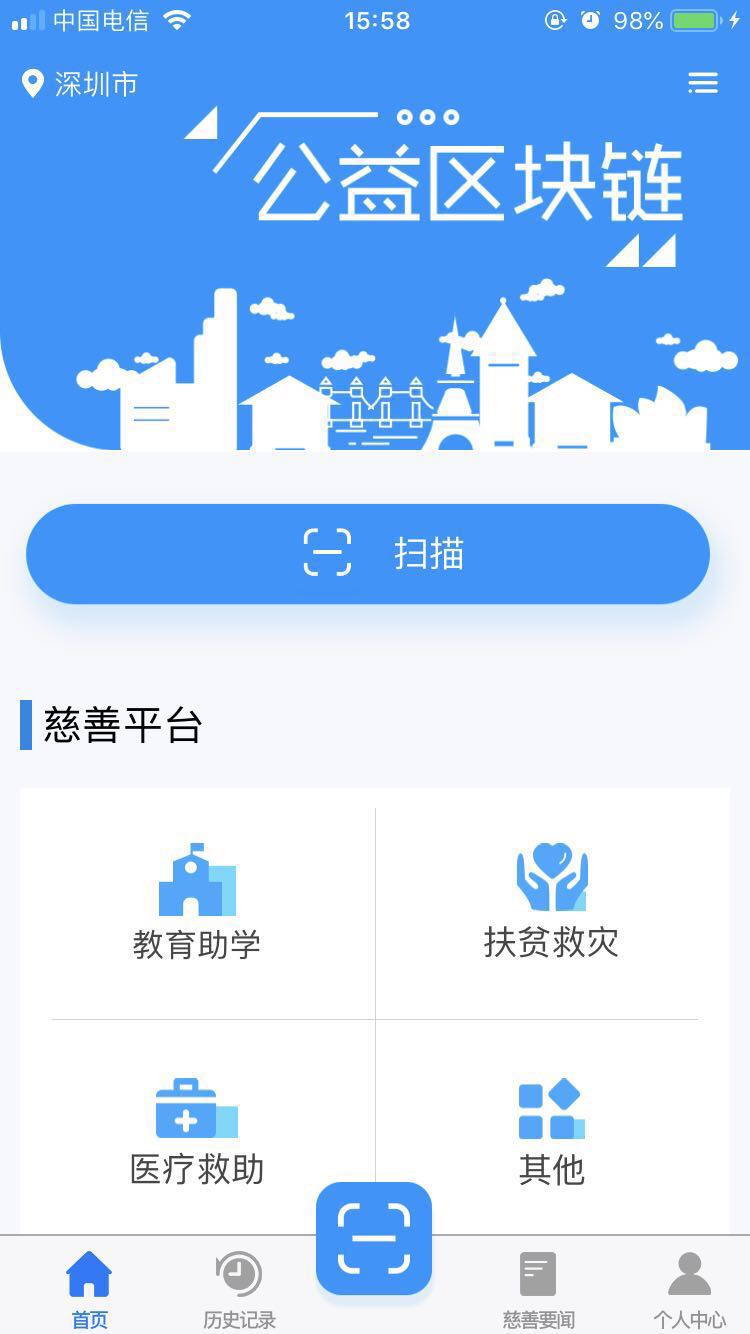Screen dimensions: 750x1334
Task: Open the 其他 shapes icon
Action: (551, 1105)
